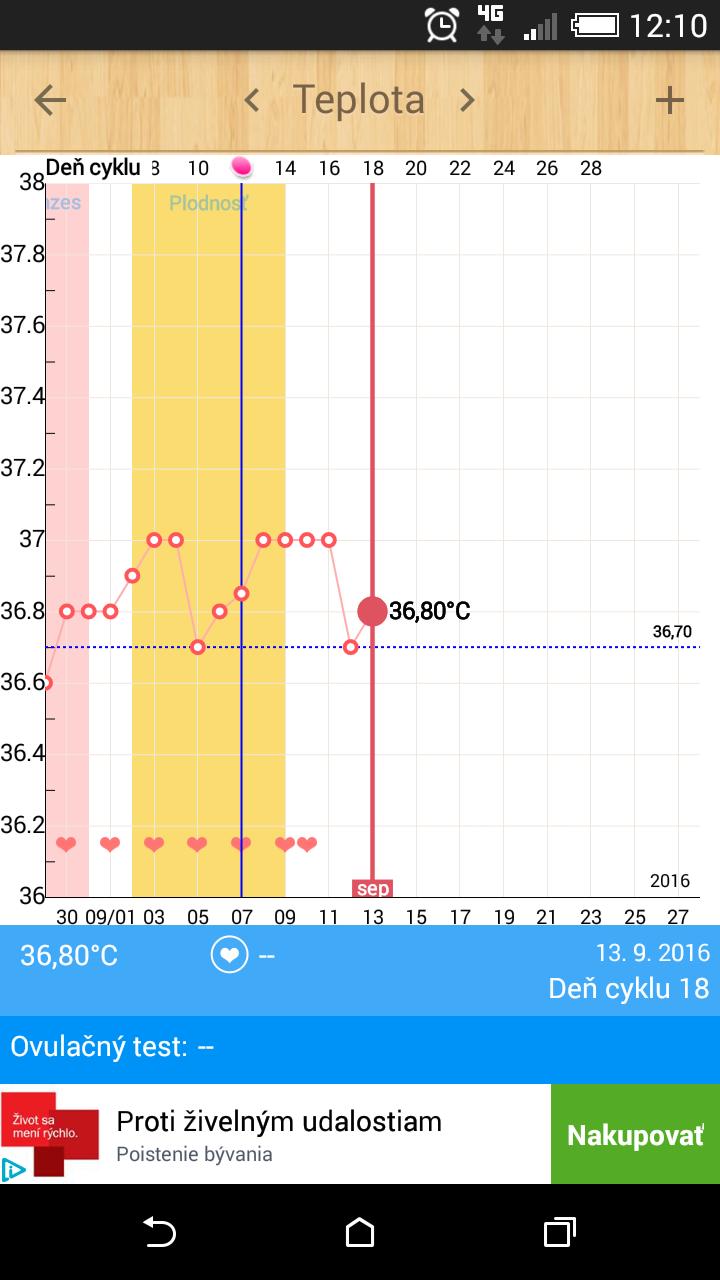Viewport: 720px width, 1280px height.
Task: Select the 36,80°C data point
Action: [x=372, y=611]
